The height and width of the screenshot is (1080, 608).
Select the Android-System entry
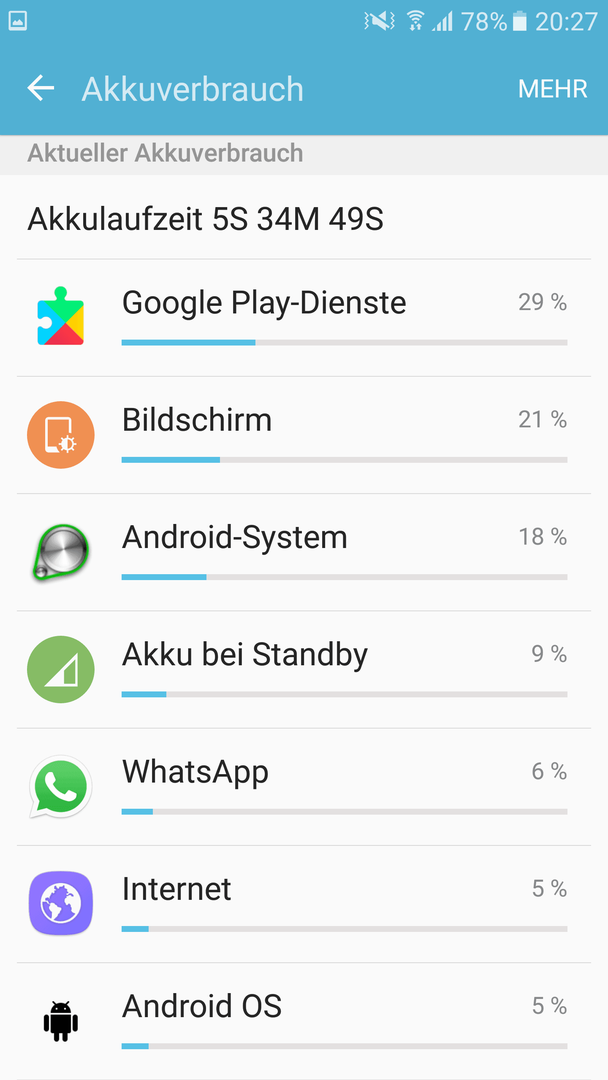(x=304, y=552)
